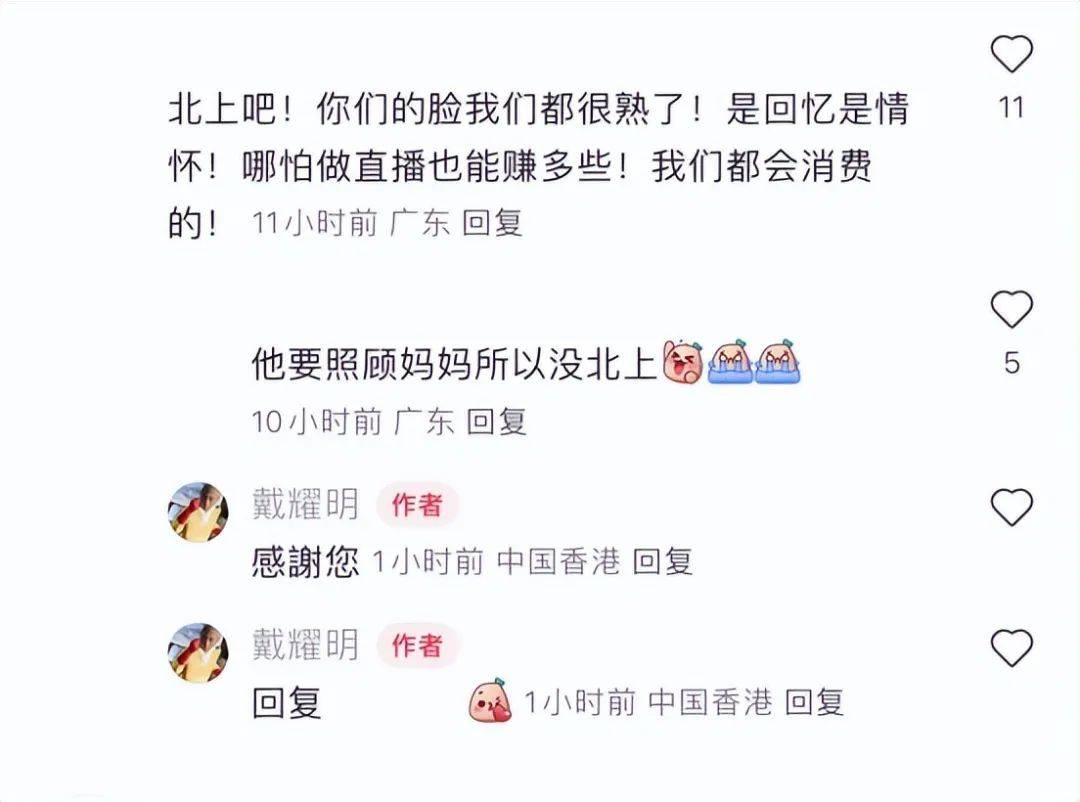Like the comment starting with 北上吧

click(x=1011, y=54)
